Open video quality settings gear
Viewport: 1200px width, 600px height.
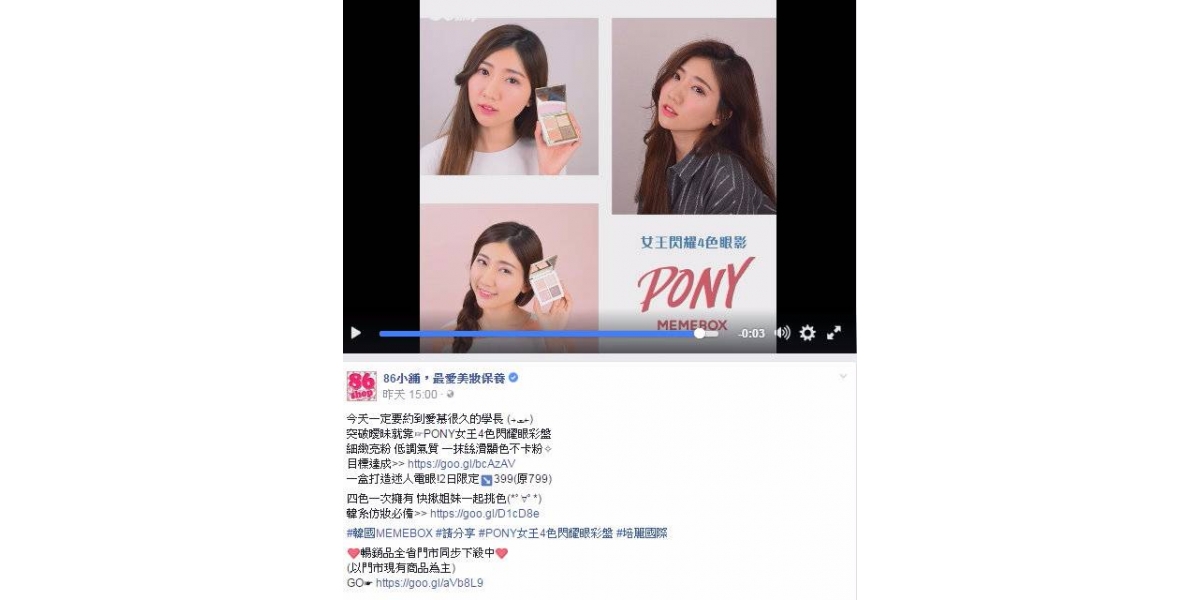point(808,333)
